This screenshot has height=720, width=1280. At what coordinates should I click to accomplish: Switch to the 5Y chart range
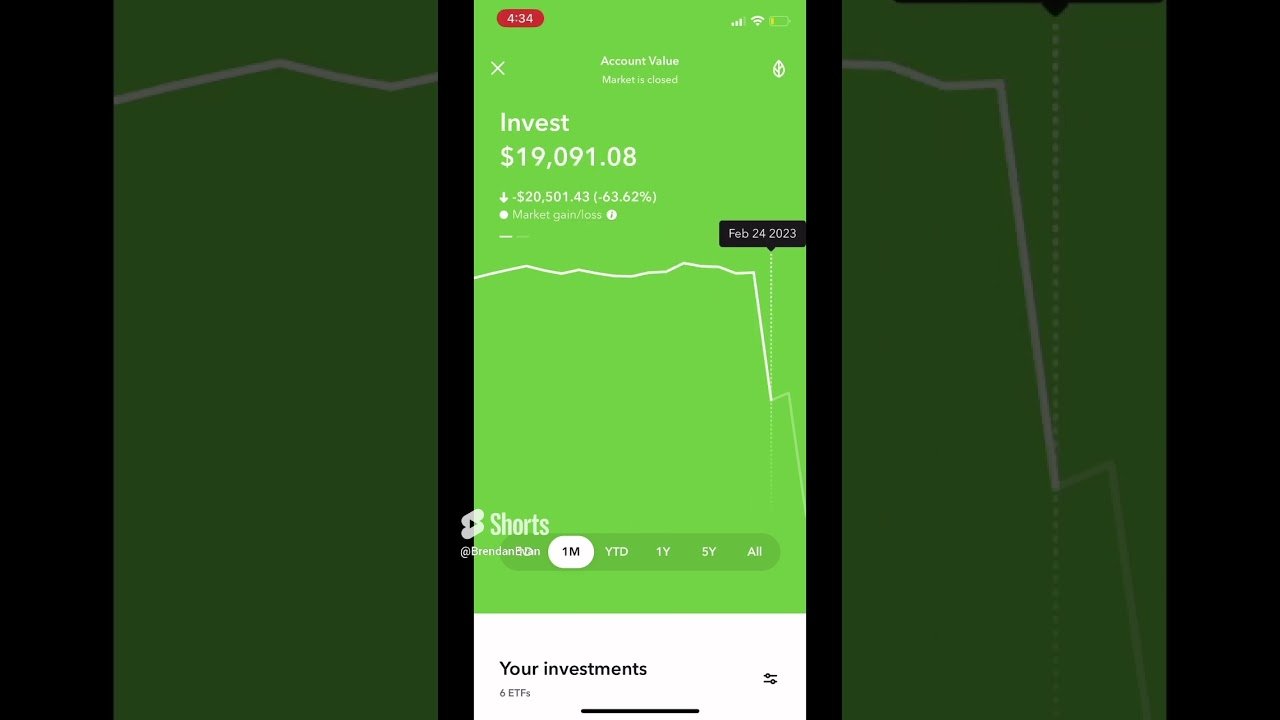[709, 552]
